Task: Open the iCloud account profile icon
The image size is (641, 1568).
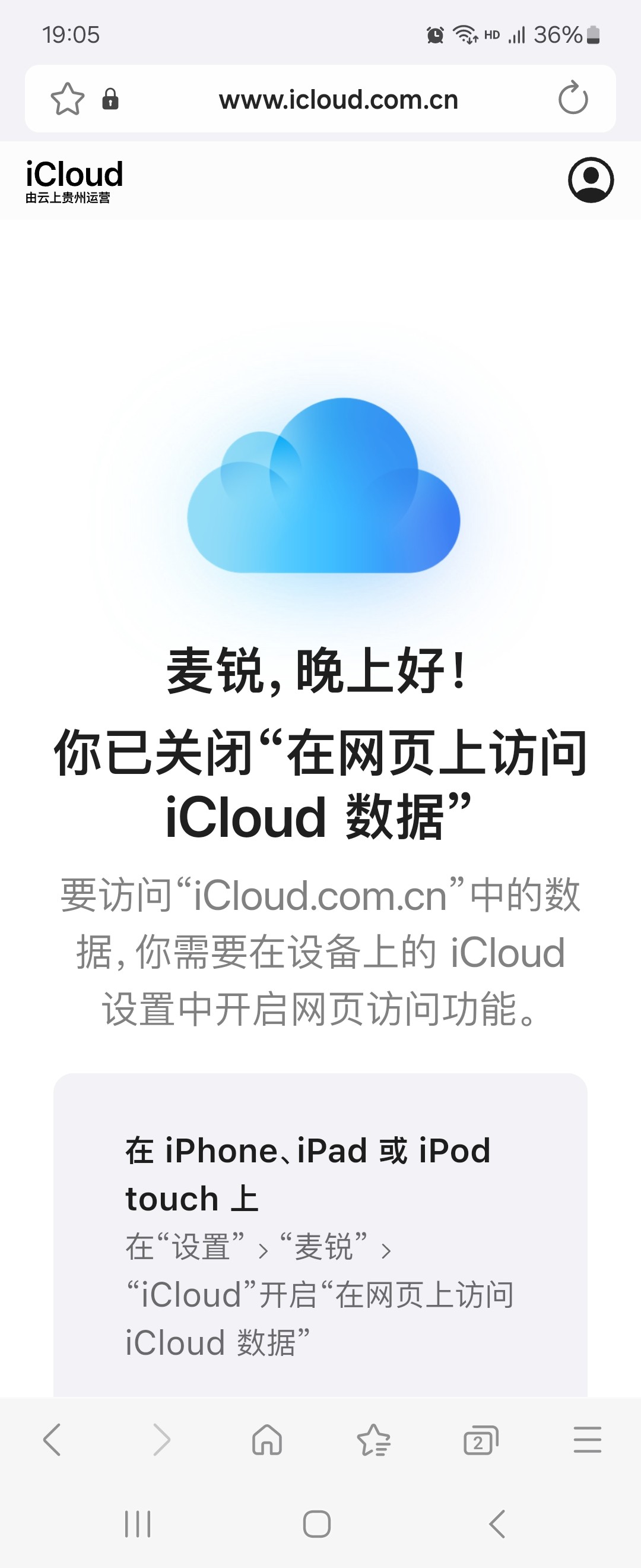Action: click(x=591, y=180)
